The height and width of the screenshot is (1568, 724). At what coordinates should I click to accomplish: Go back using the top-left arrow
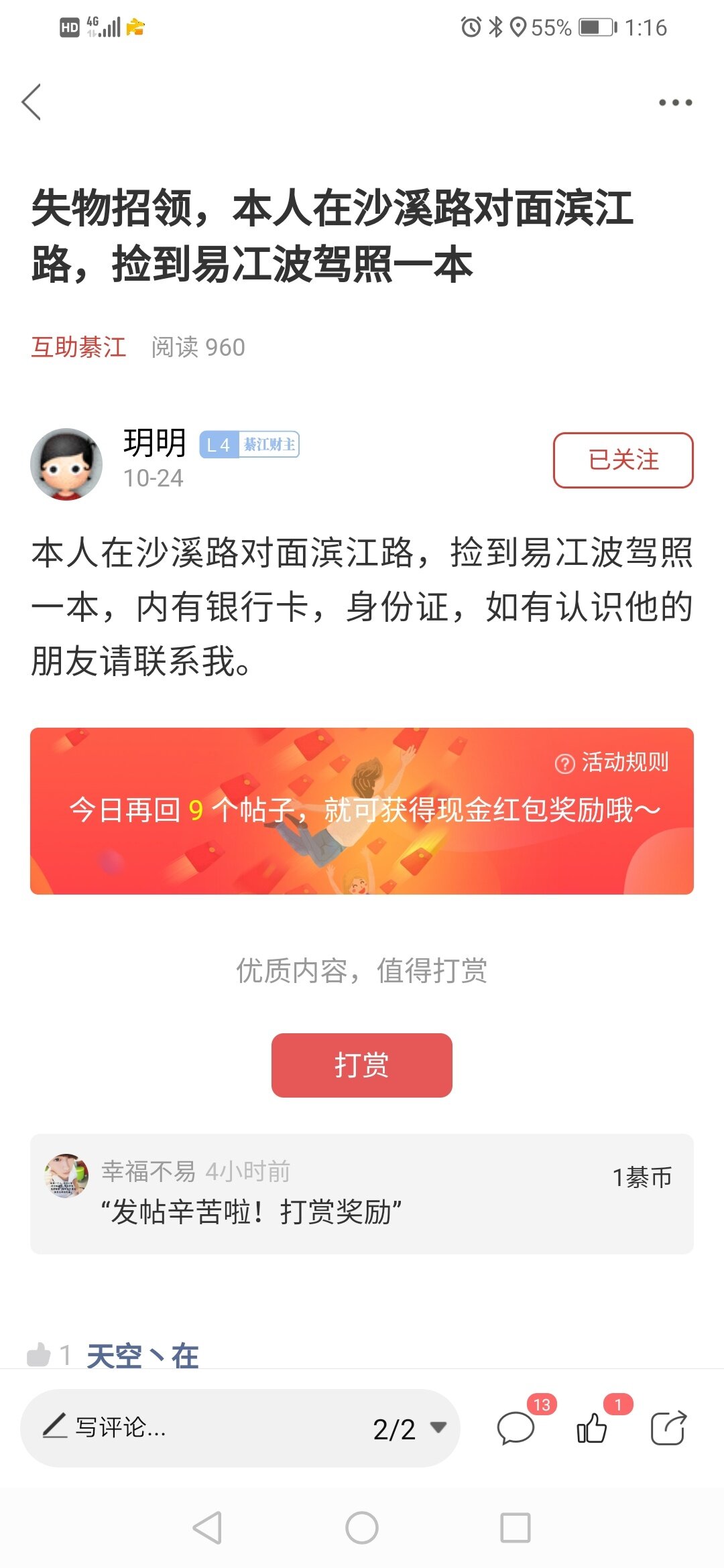click(32, 102)
